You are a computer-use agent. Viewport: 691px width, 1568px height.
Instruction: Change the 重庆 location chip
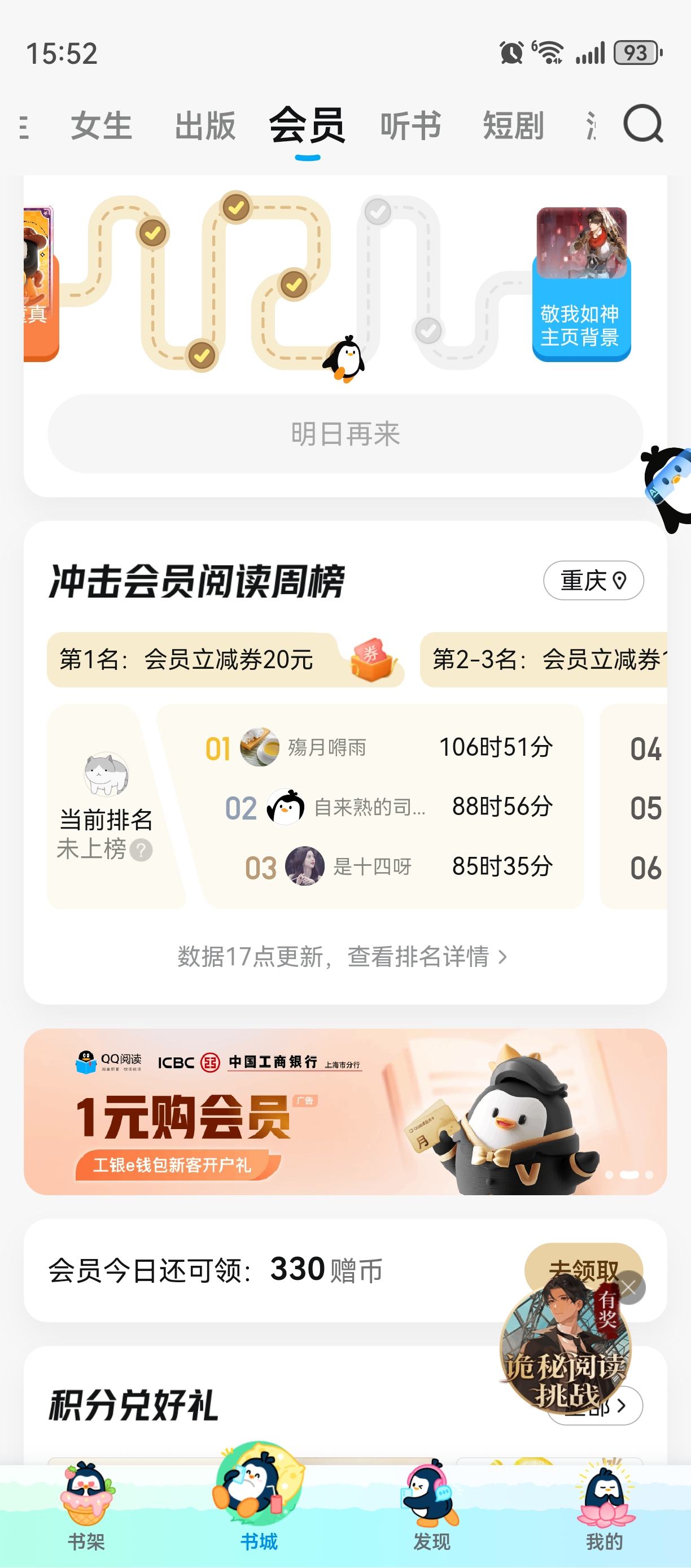click(x=594, y=581)
